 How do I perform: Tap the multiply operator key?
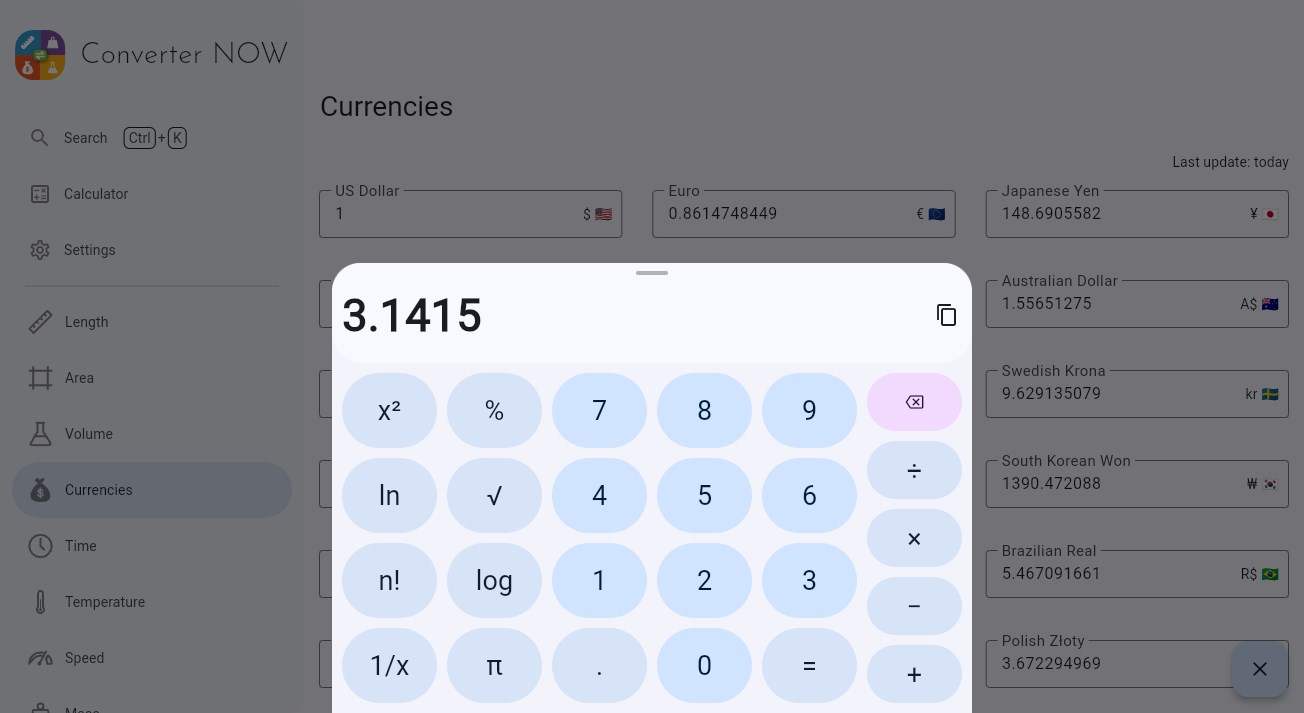pyautogui.click(x=914, y=538)
